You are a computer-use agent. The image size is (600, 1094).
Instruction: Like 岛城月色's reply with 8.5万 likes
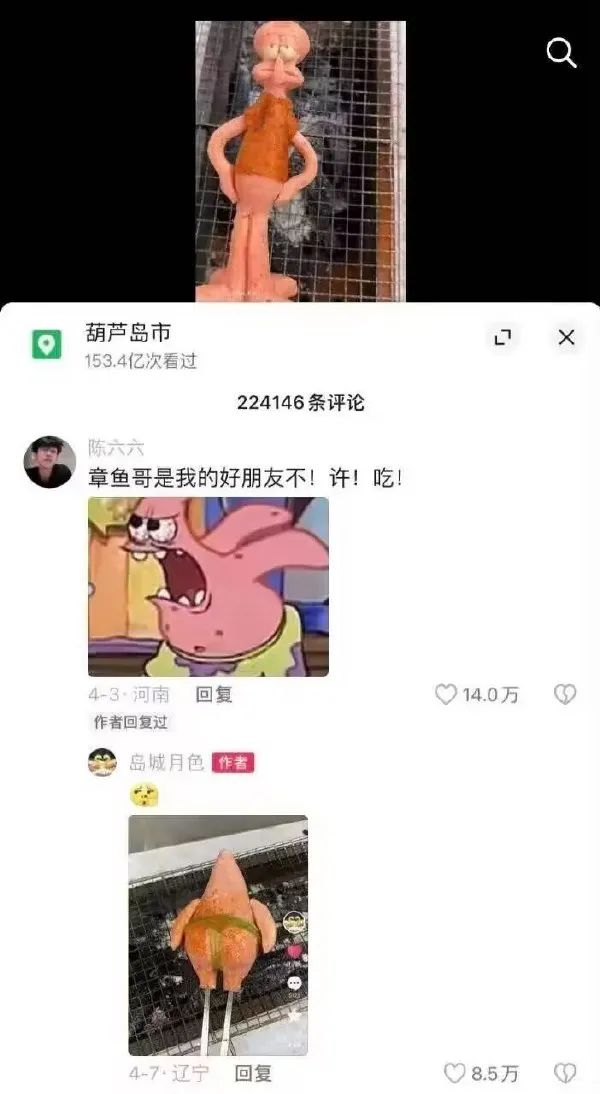455,1073
